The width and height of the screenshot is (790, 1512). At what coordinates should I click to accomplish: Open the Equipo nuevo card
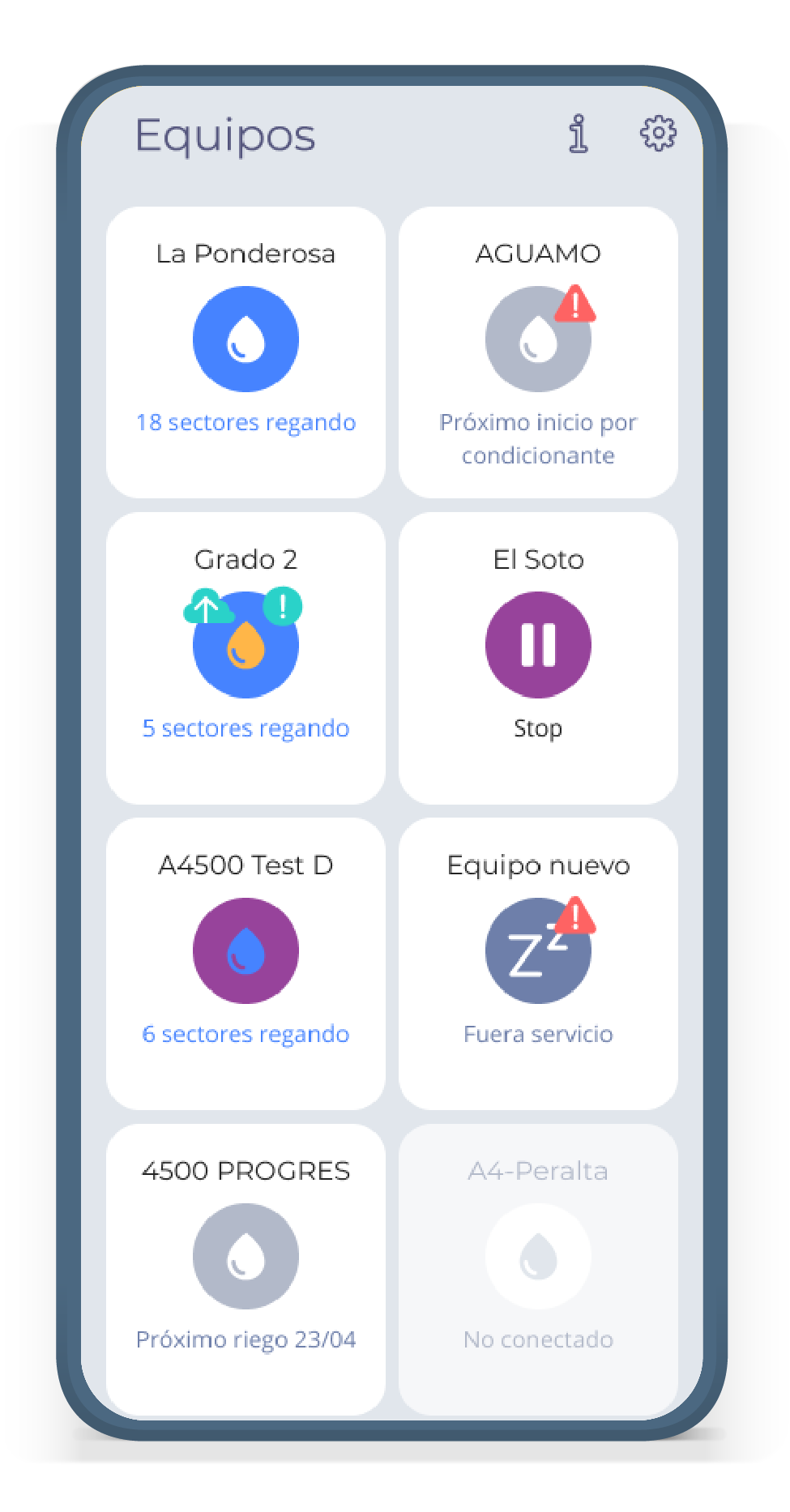(538, 963)
